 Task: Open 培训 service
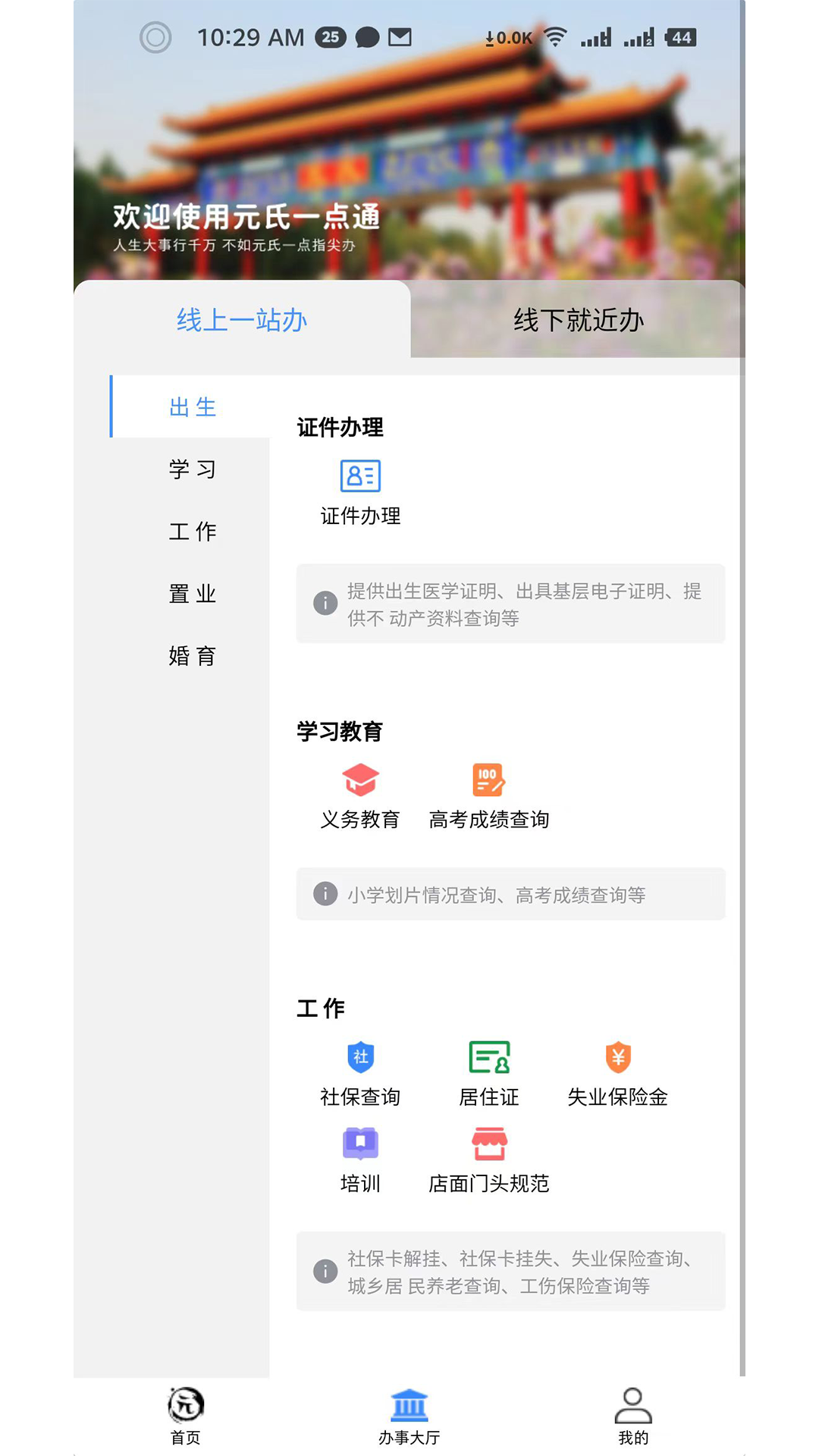[360, 1160]
